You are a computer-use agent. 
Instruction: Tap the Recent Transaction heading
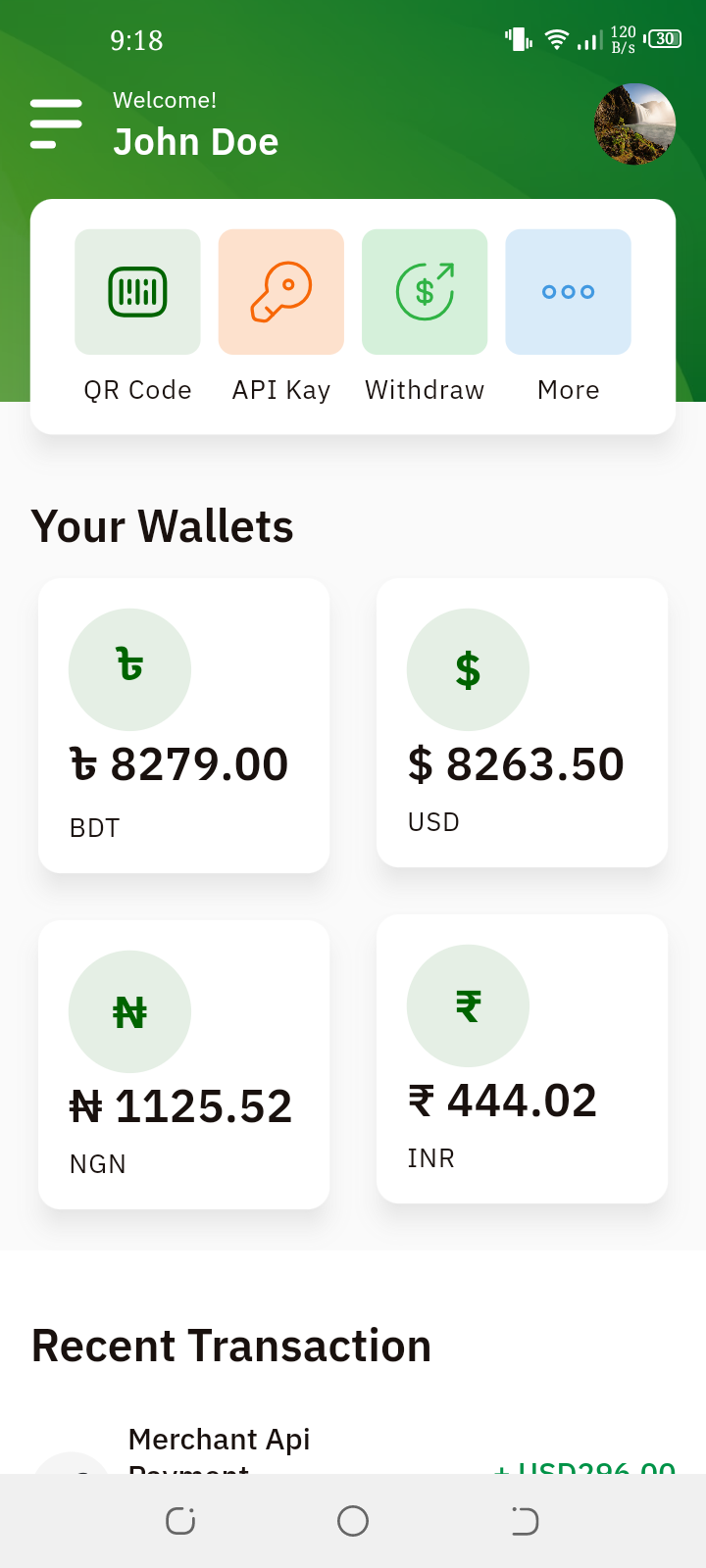(231, 1345)
